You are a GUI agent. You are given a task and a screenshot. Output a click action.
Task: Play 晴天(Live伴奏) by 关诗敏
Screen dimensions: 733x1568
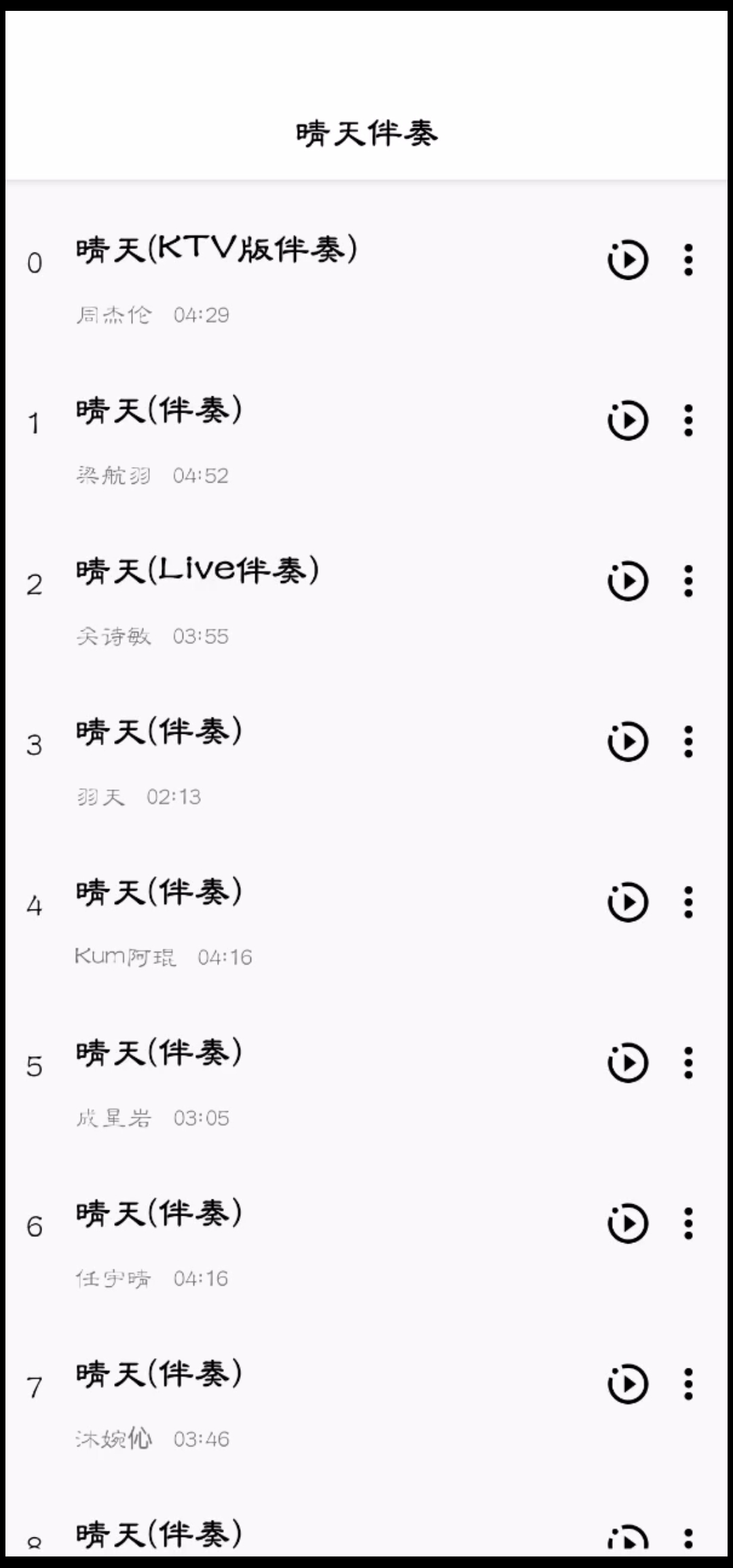pyautogui.click(x=628, y=581)
